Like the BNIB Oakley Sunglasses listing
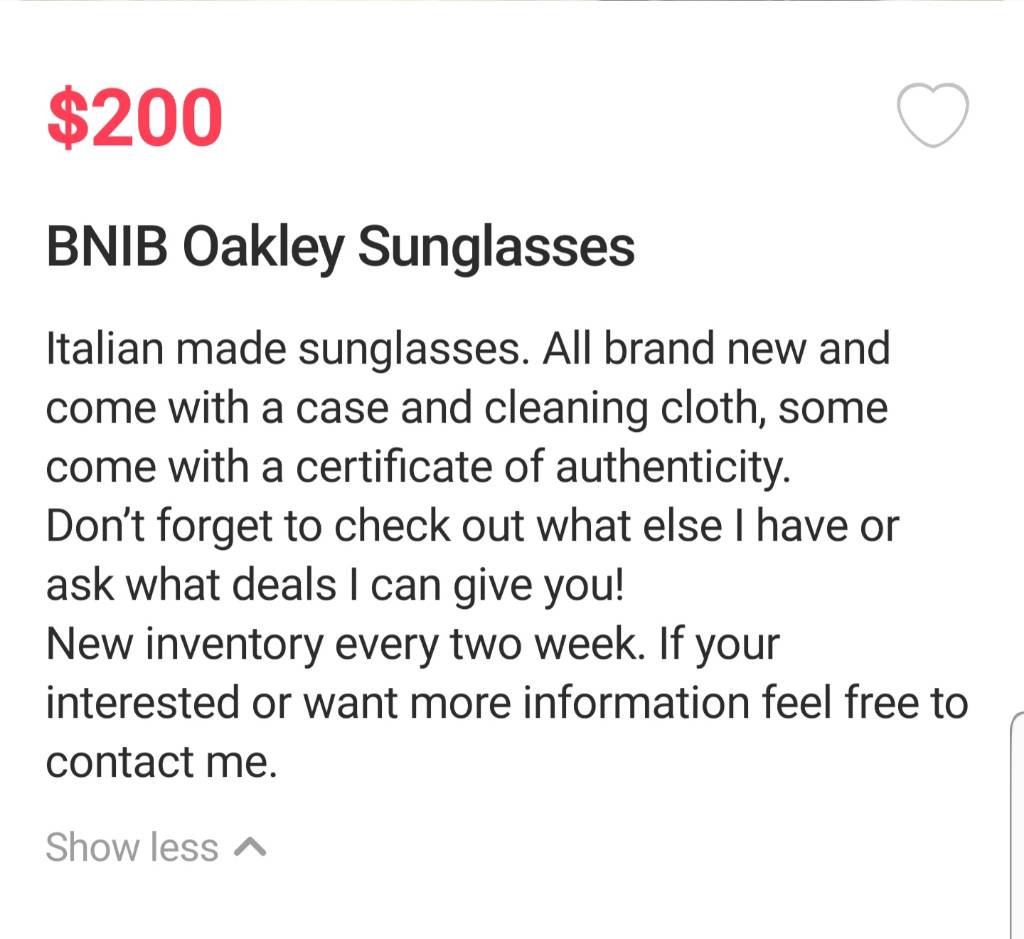The width and height of the screenshot is (1024, 939). coord(932,116)
